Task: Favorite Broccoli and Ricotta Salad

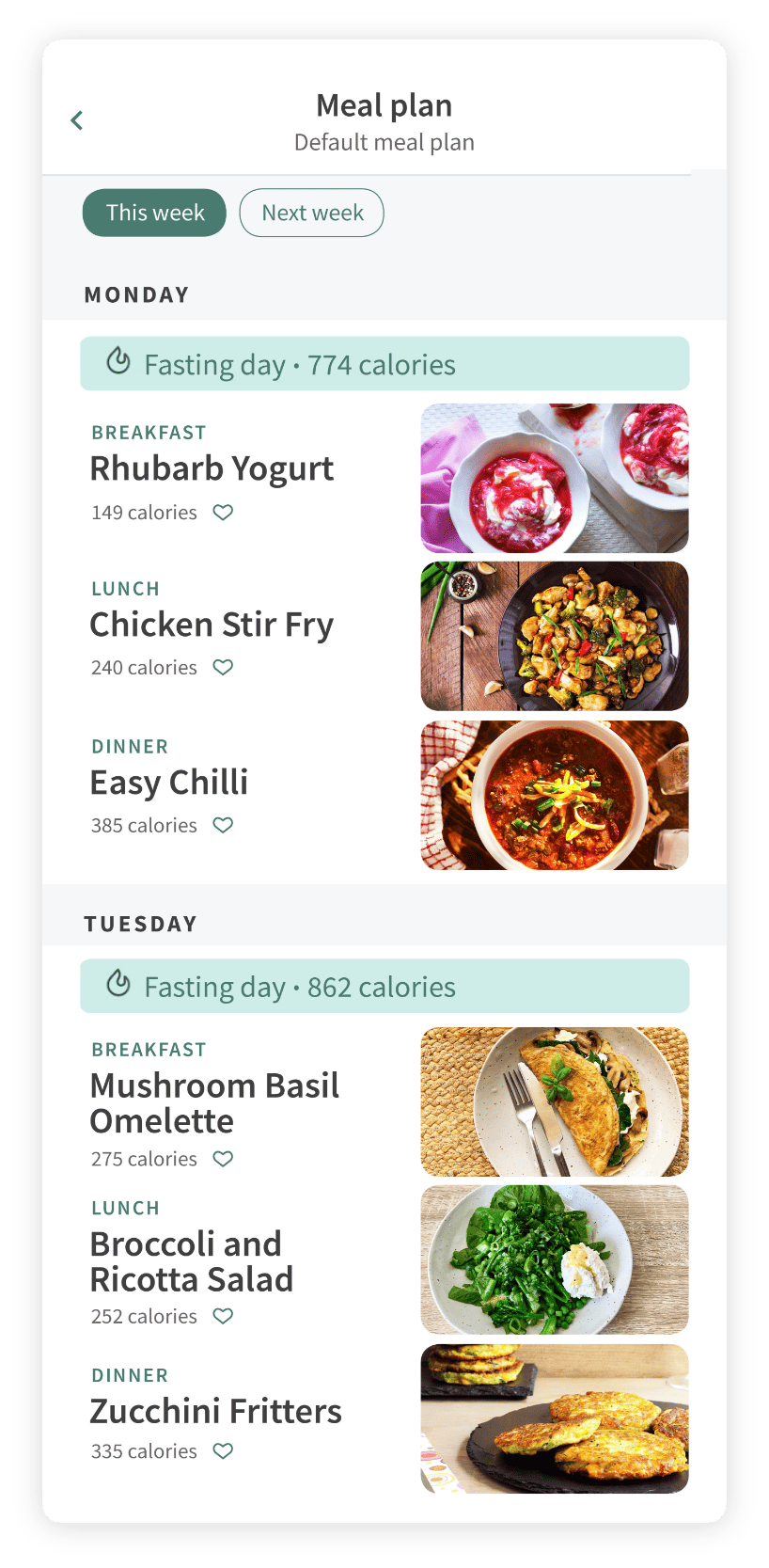Action: click(223, 1317)
